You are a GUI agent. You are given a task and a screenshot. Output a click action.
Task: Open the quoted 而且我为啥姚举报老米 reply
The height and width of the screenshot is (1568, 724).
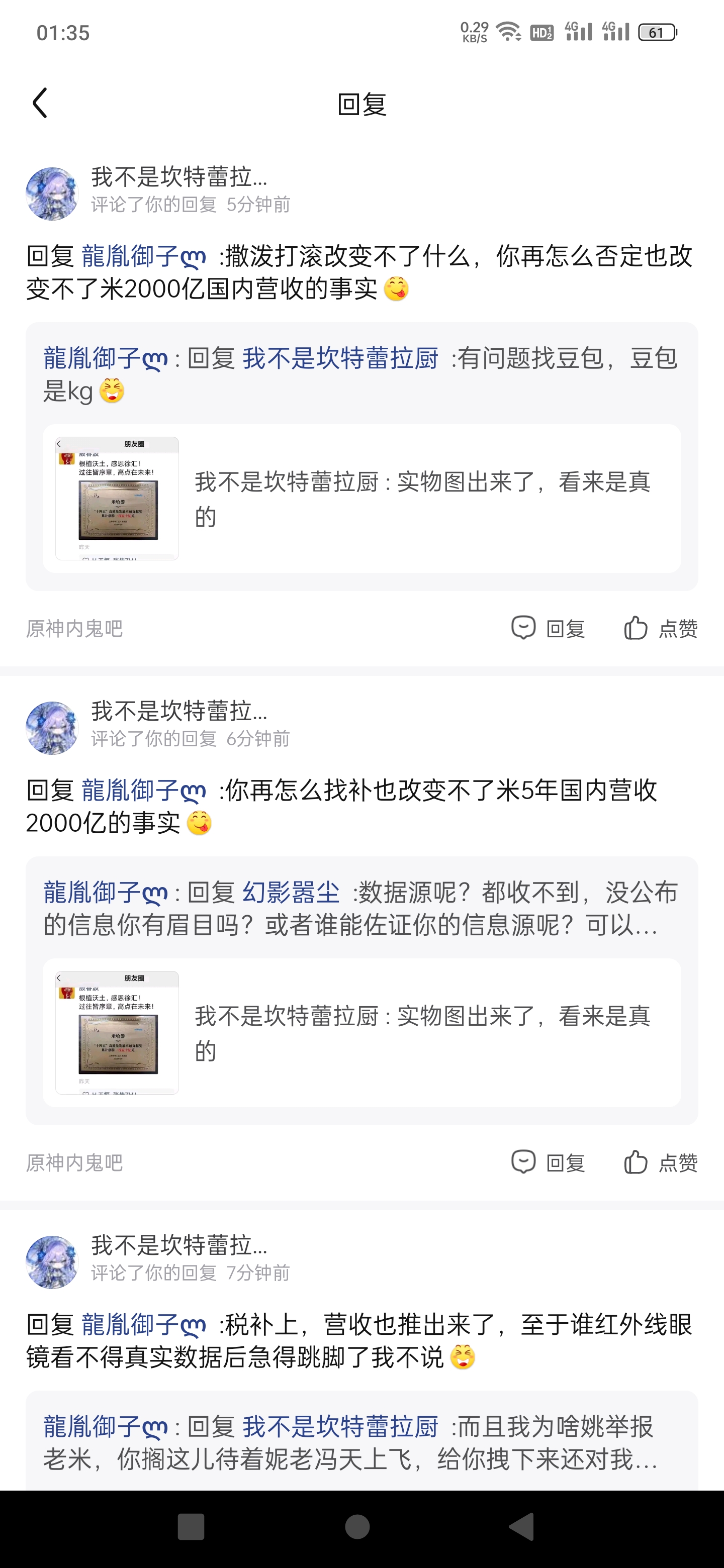click(x=361, y=1443)
